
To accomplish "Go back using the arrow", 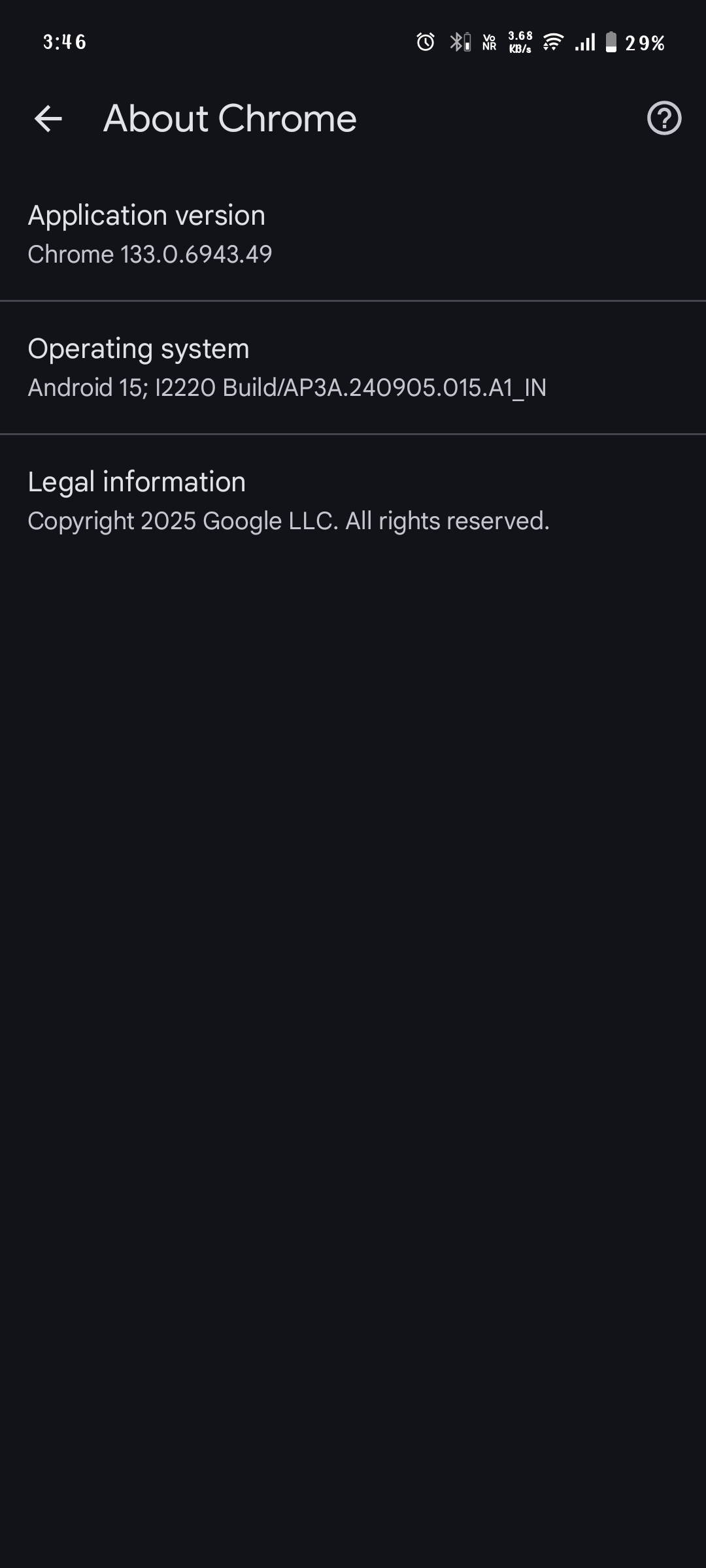I will click(48, 119).
